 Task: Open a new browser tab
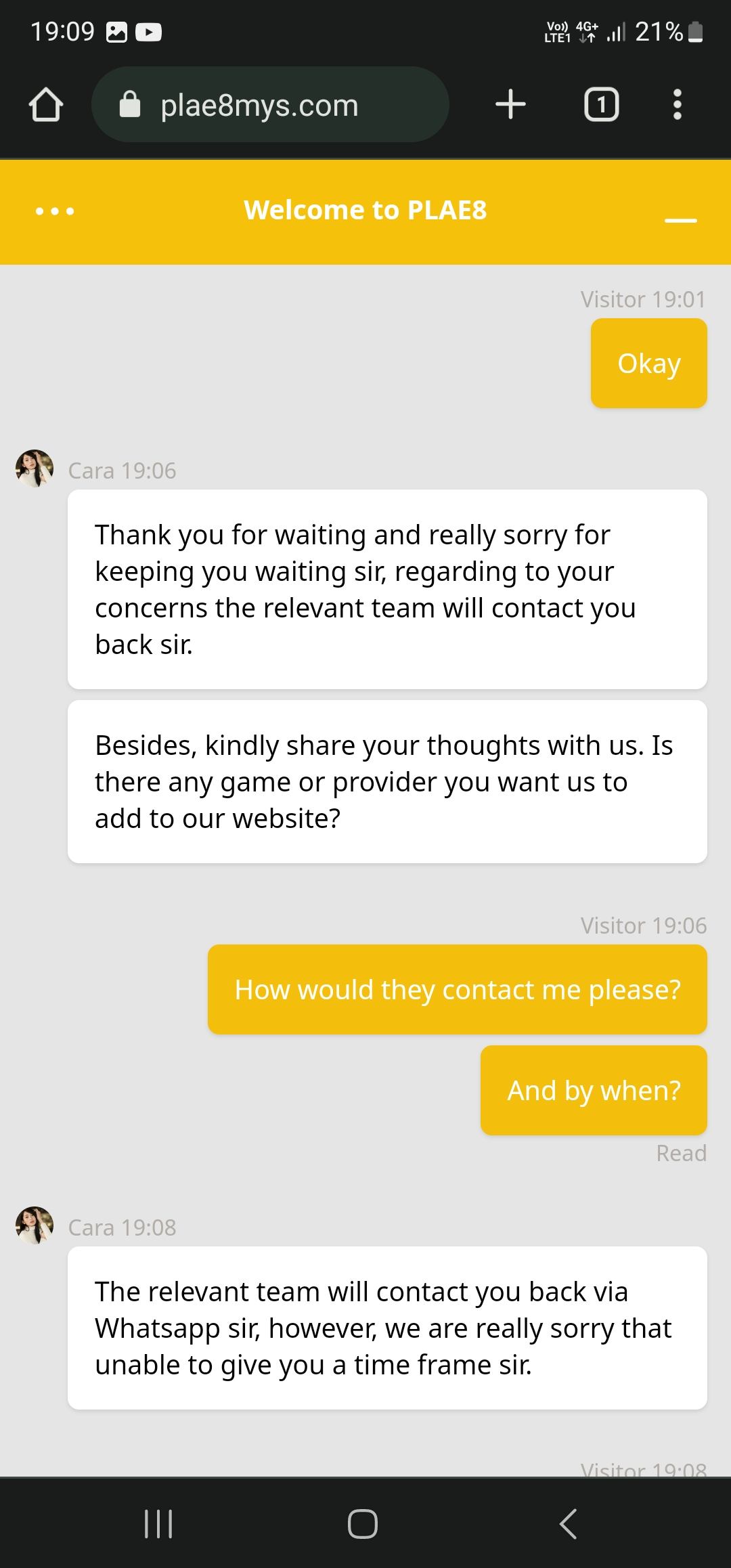coord(510,105)
